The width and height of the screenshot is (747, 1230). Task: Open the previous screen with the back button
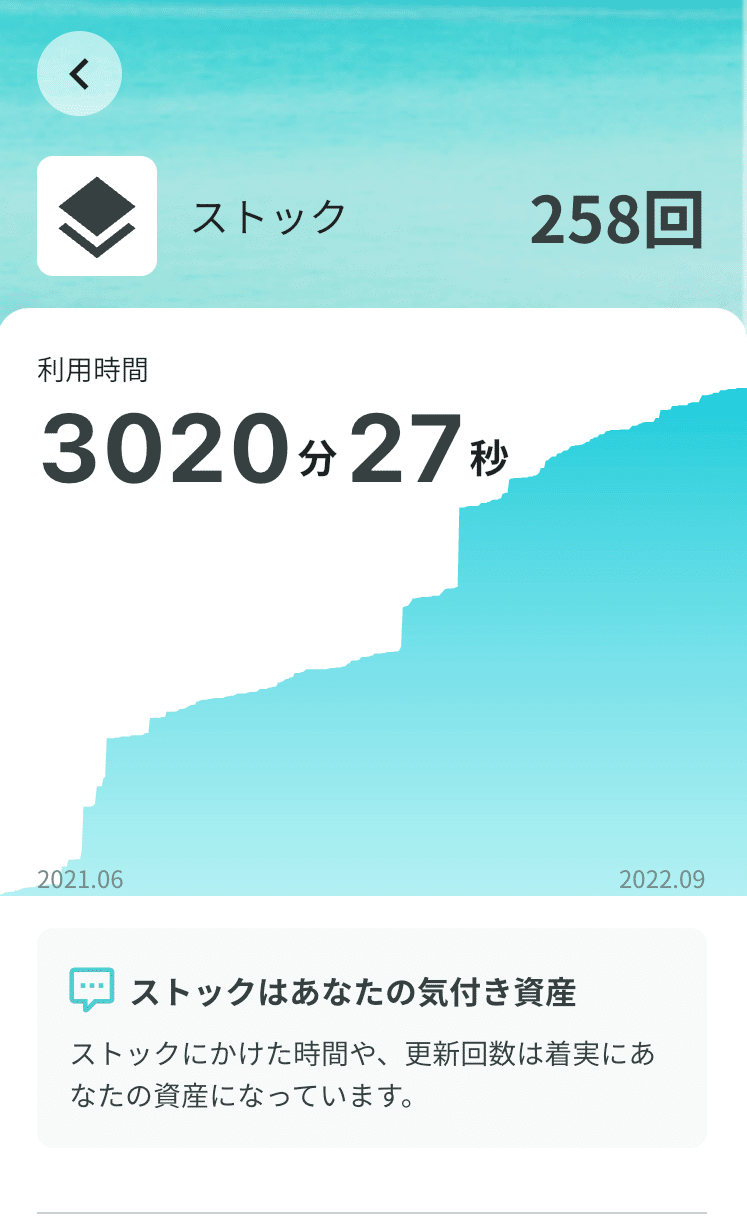79,73
